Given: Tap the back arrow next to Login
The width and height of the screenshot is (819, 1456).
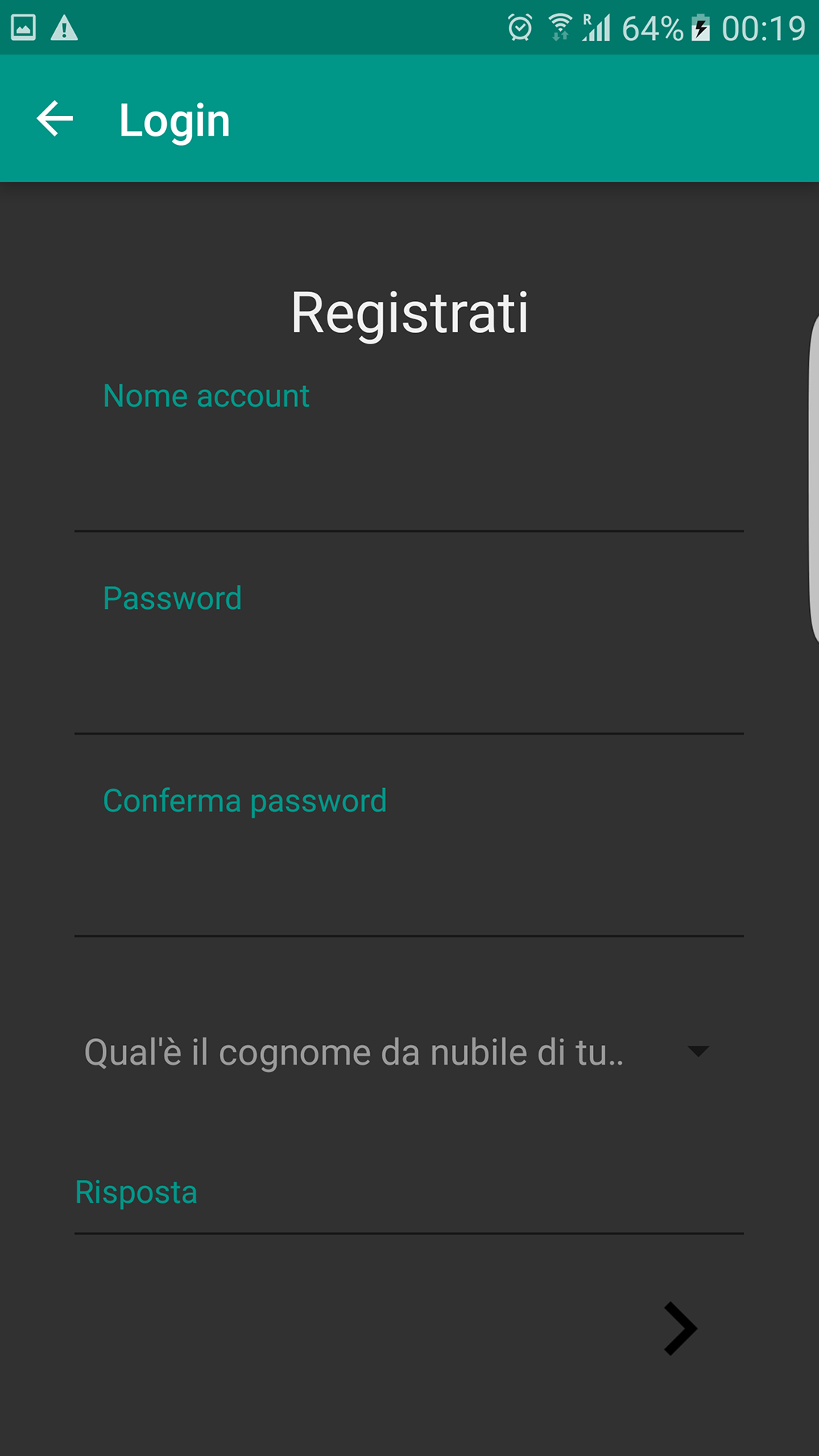Looking at the screenshot, I should pos(54,118).
